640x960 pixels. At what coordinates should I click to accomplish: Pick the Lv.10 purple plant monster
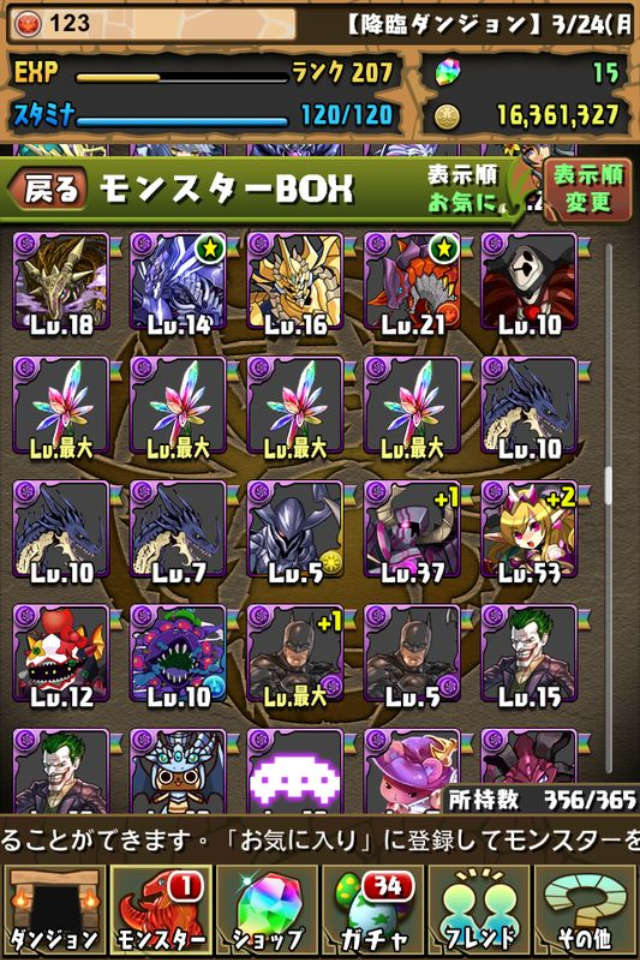[x=179, y=655]
